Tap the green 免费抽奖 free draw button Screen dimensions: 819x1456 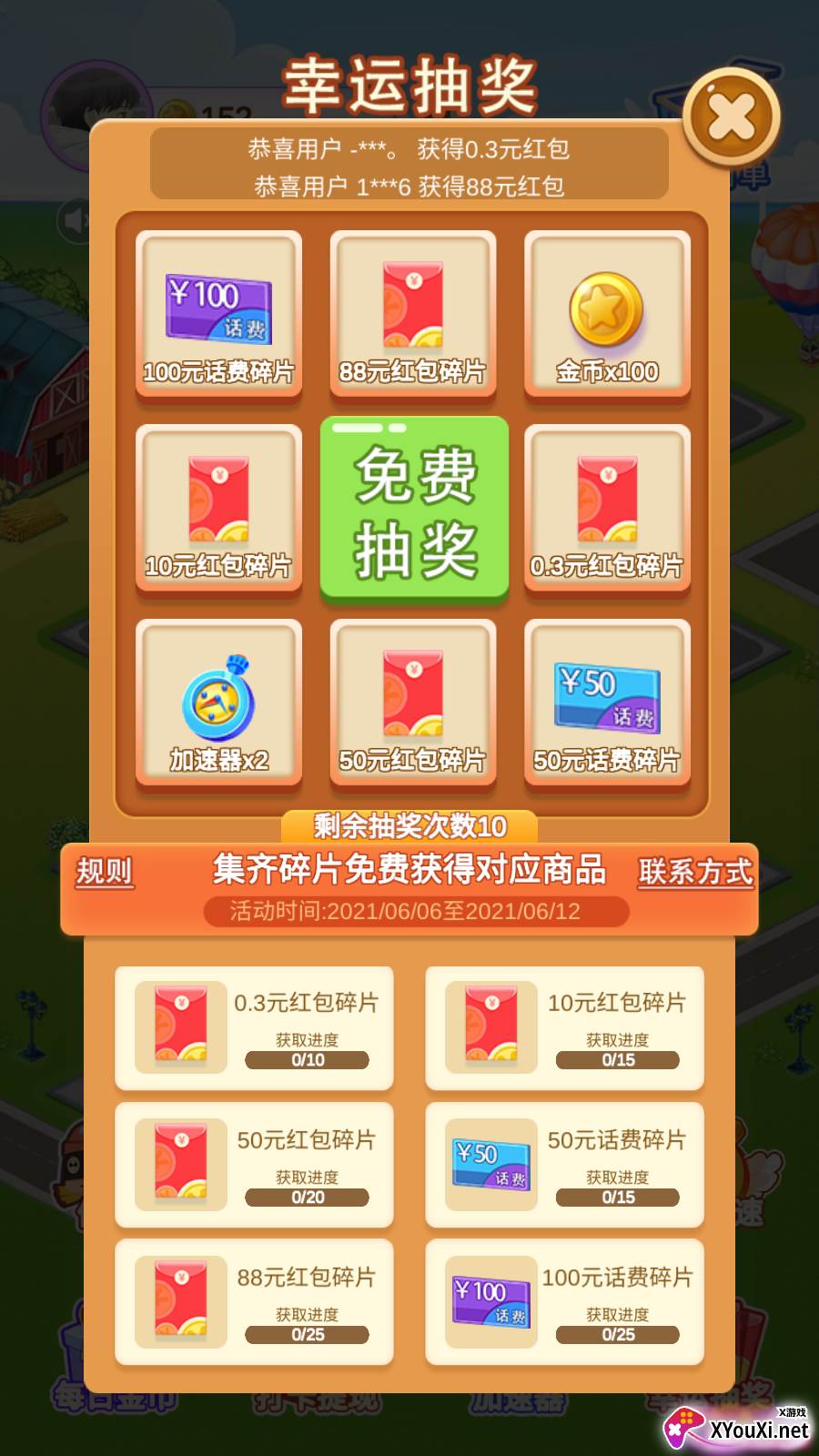click(x=412, y=508)
